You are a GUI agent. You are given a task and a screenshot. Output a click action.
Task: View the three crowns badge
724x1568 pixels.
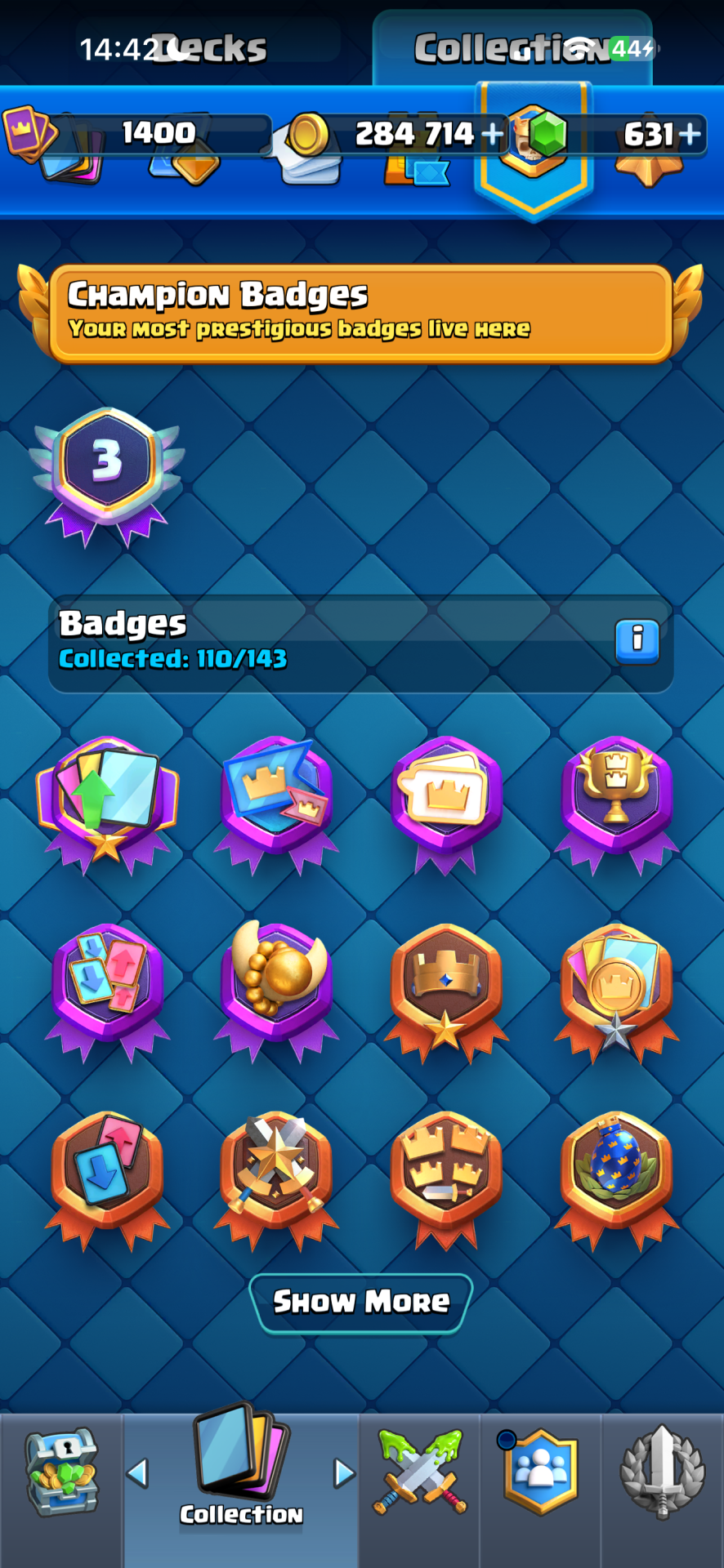coord(446,1180)
